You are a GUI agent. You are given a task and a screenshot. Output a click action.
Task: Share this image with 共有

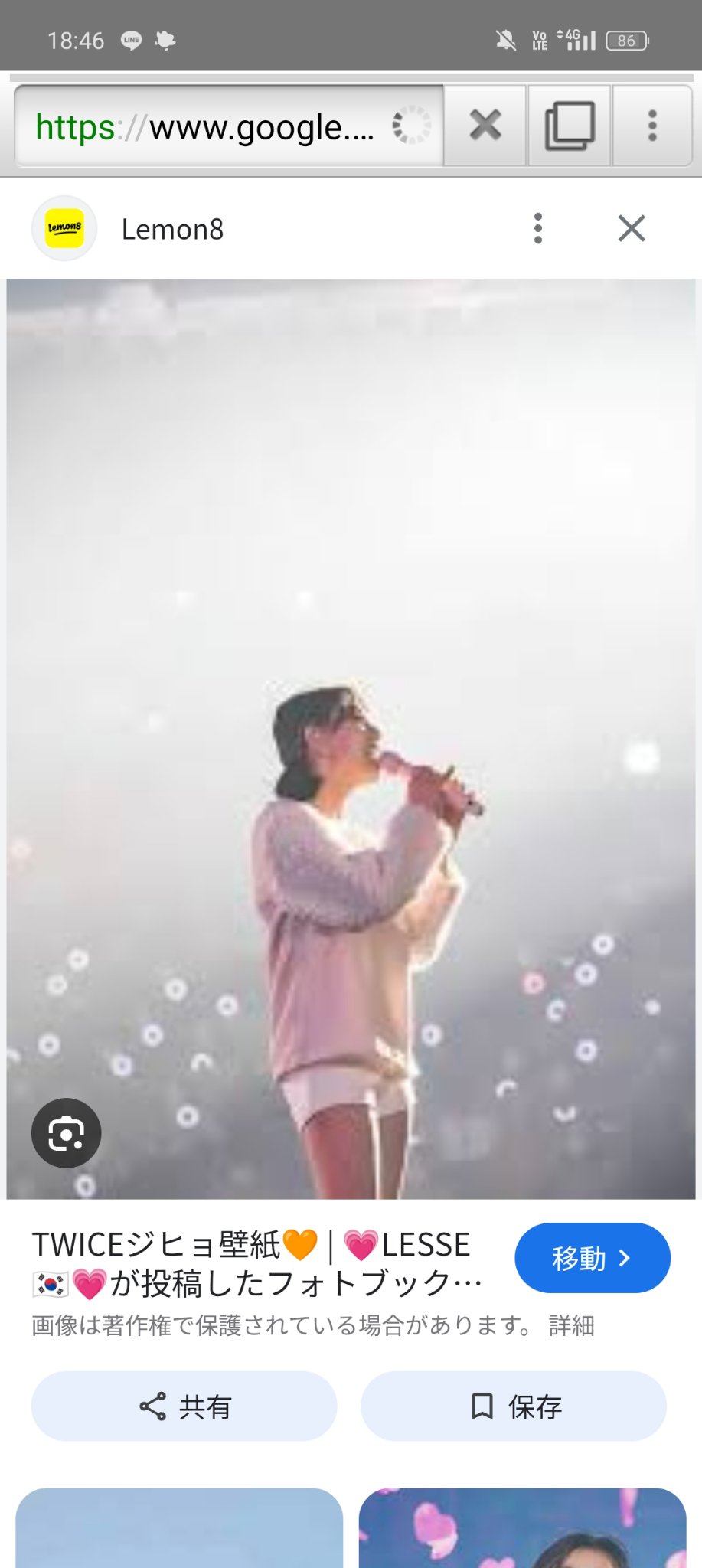[184, 1406]
